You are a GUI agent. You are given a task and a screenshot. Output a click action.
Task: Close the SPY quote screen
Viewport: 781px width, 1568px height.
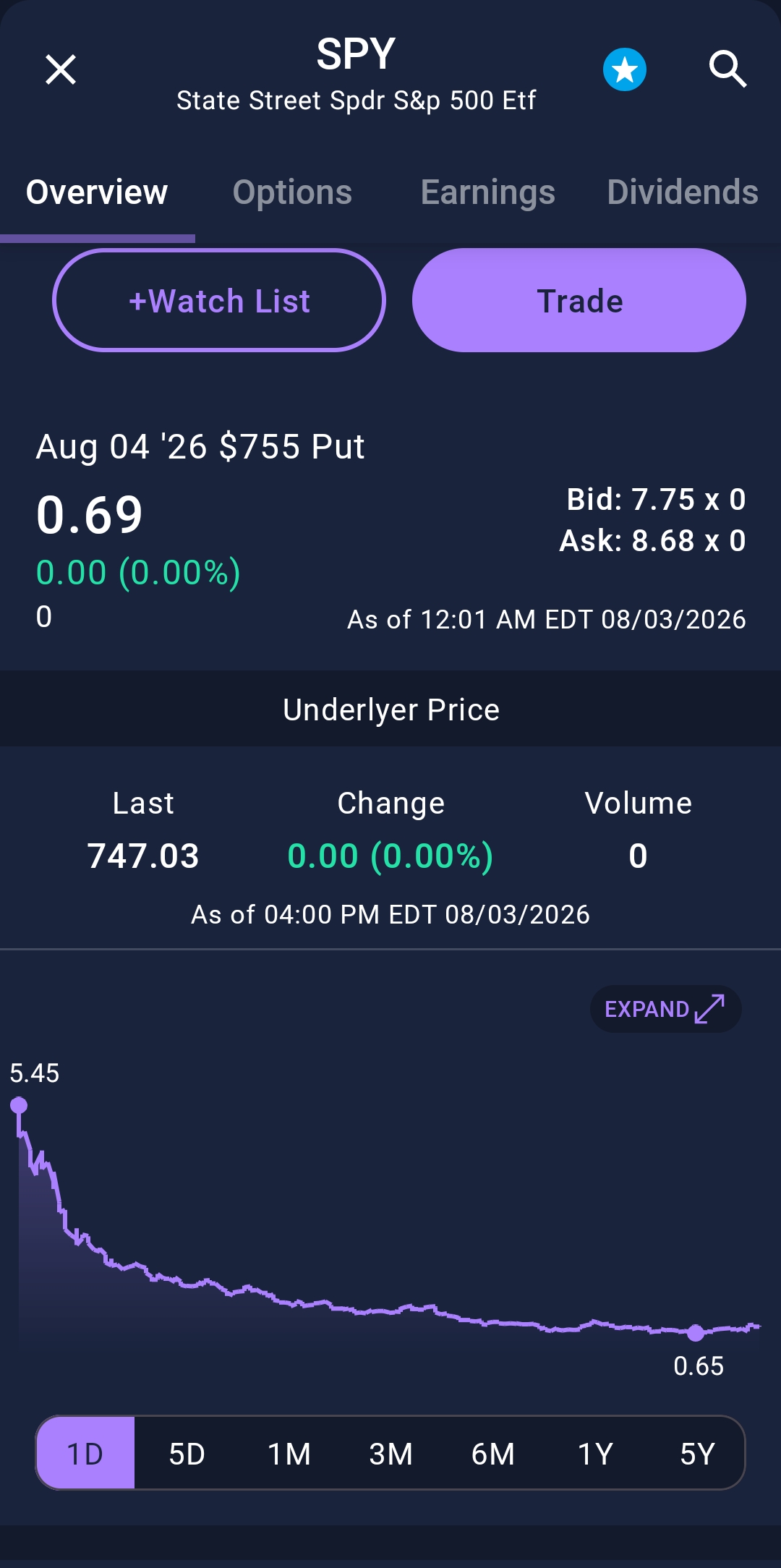[61, 69]
